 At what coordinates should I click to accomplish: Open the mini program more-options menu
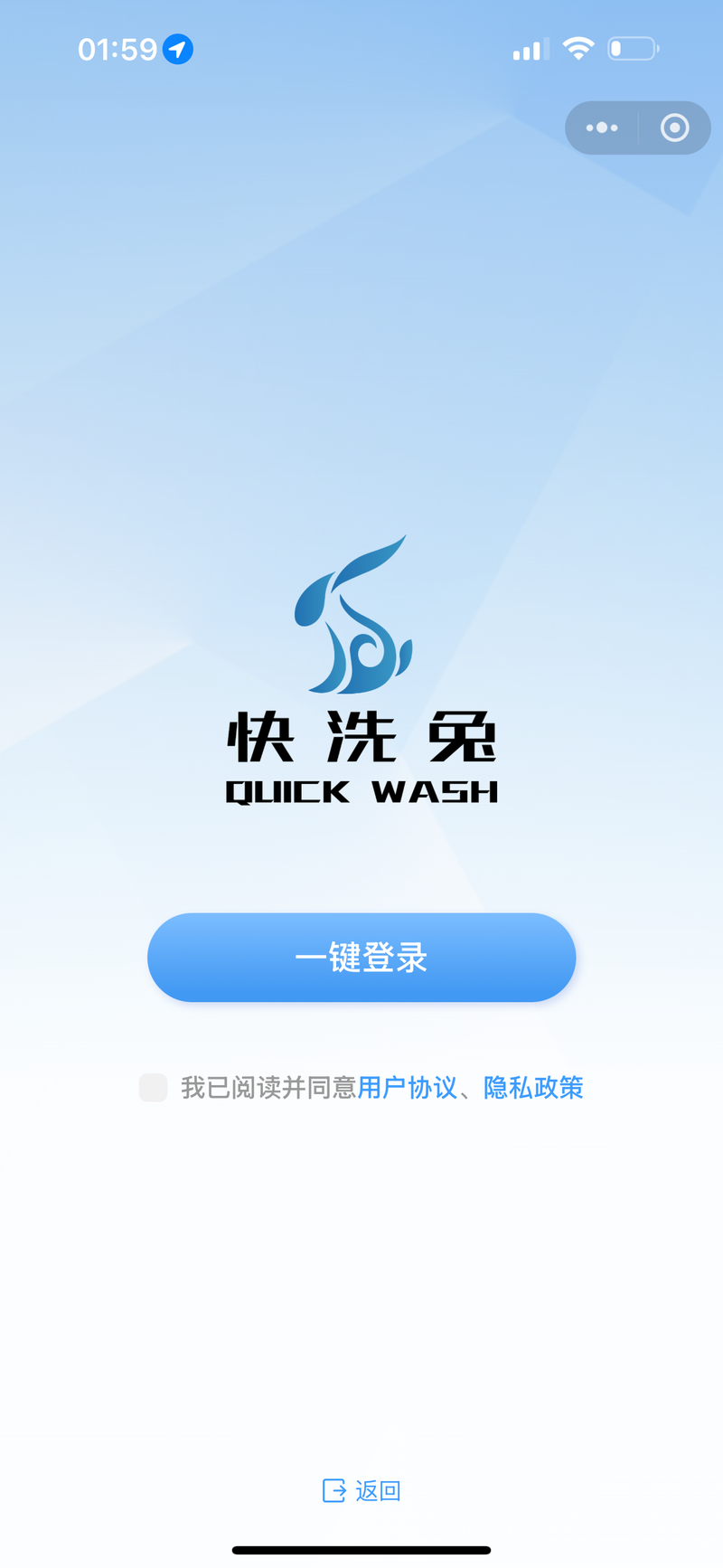602,128
